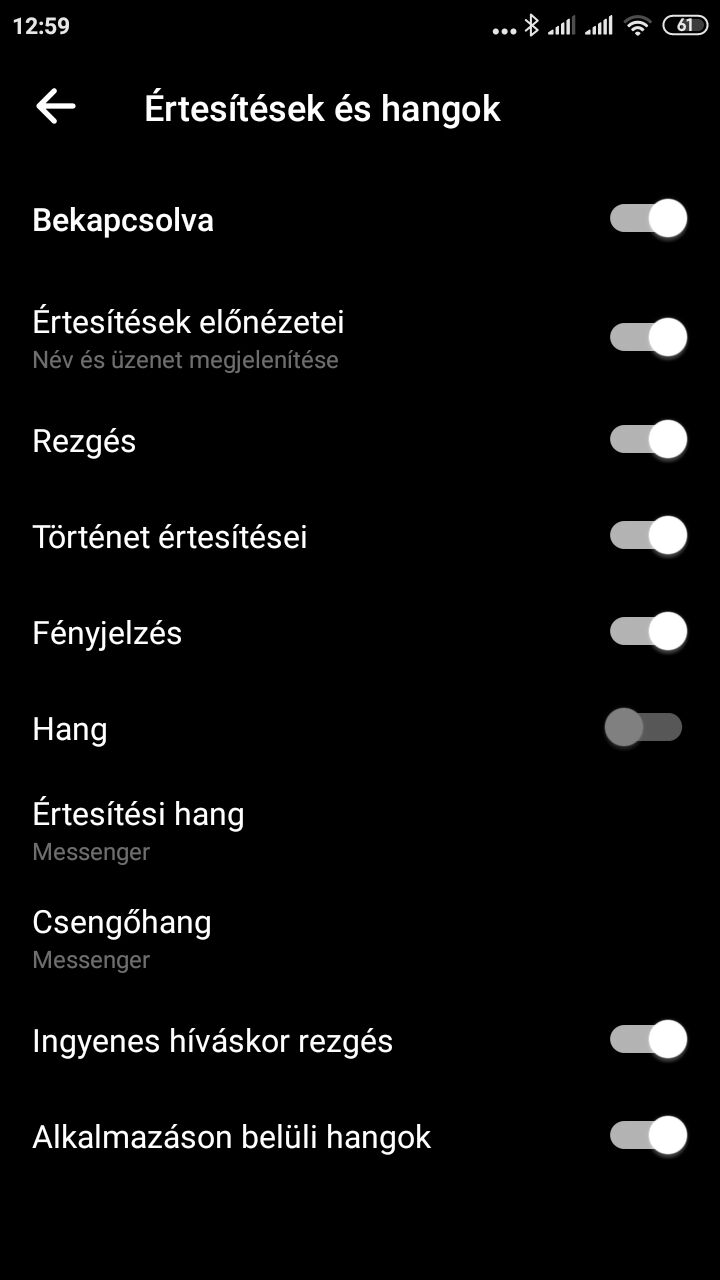Turn off the Bekapcsolva switch
720x1280 pixels.
click(648, 219)
